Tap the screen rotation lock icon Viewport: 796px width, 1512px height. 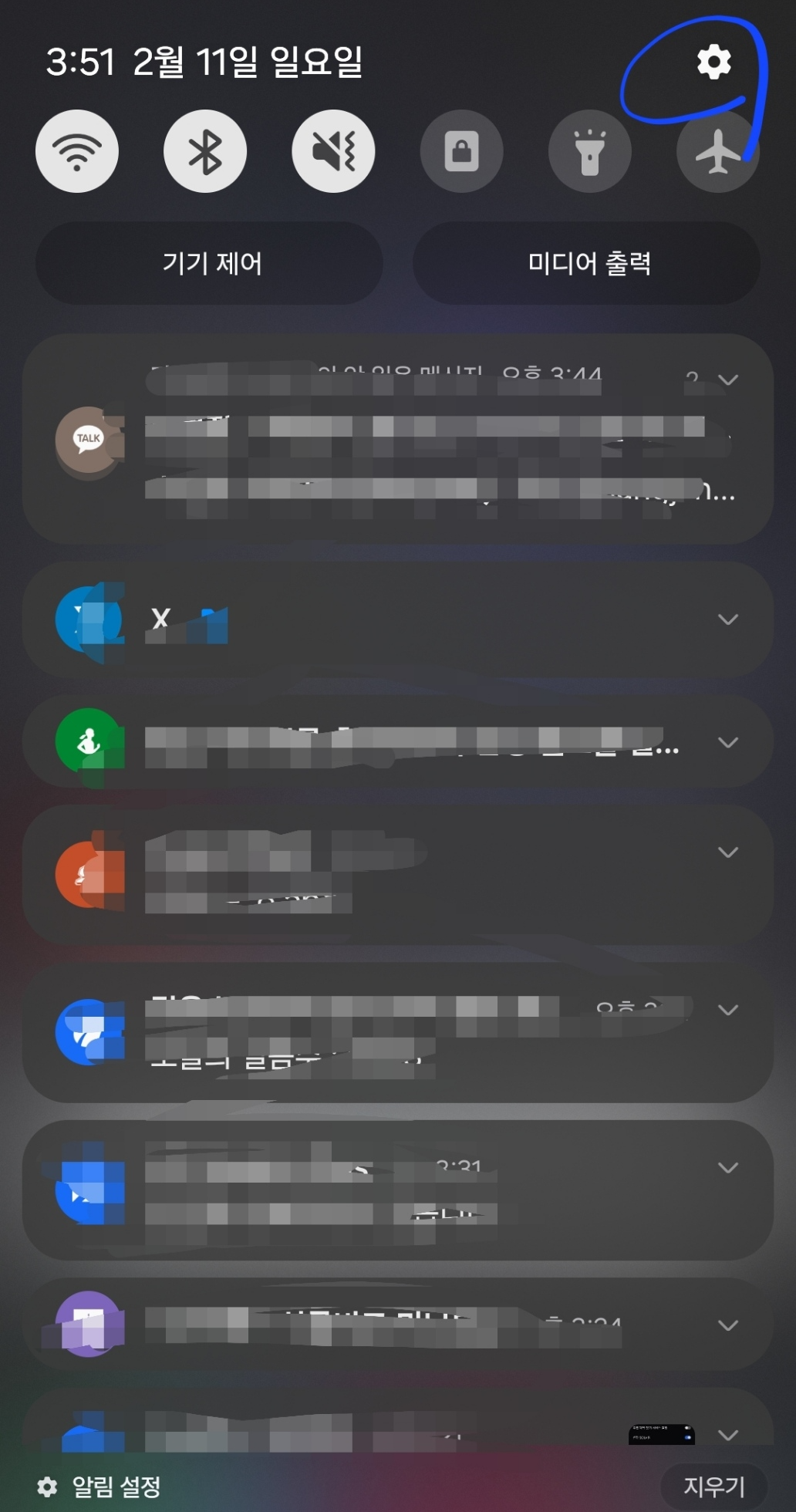pos(461,151)
